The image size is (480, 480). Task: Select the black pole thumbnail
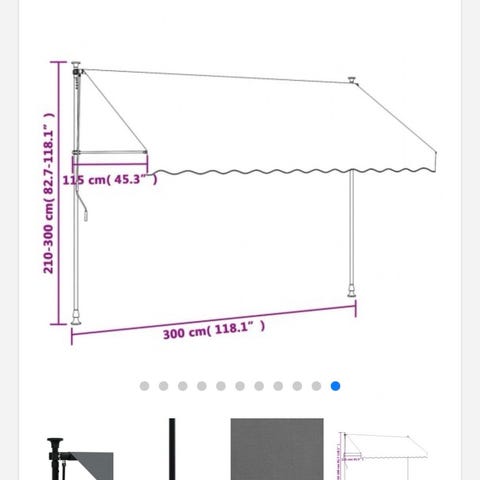pyautogui.click(x=172, y=449)
